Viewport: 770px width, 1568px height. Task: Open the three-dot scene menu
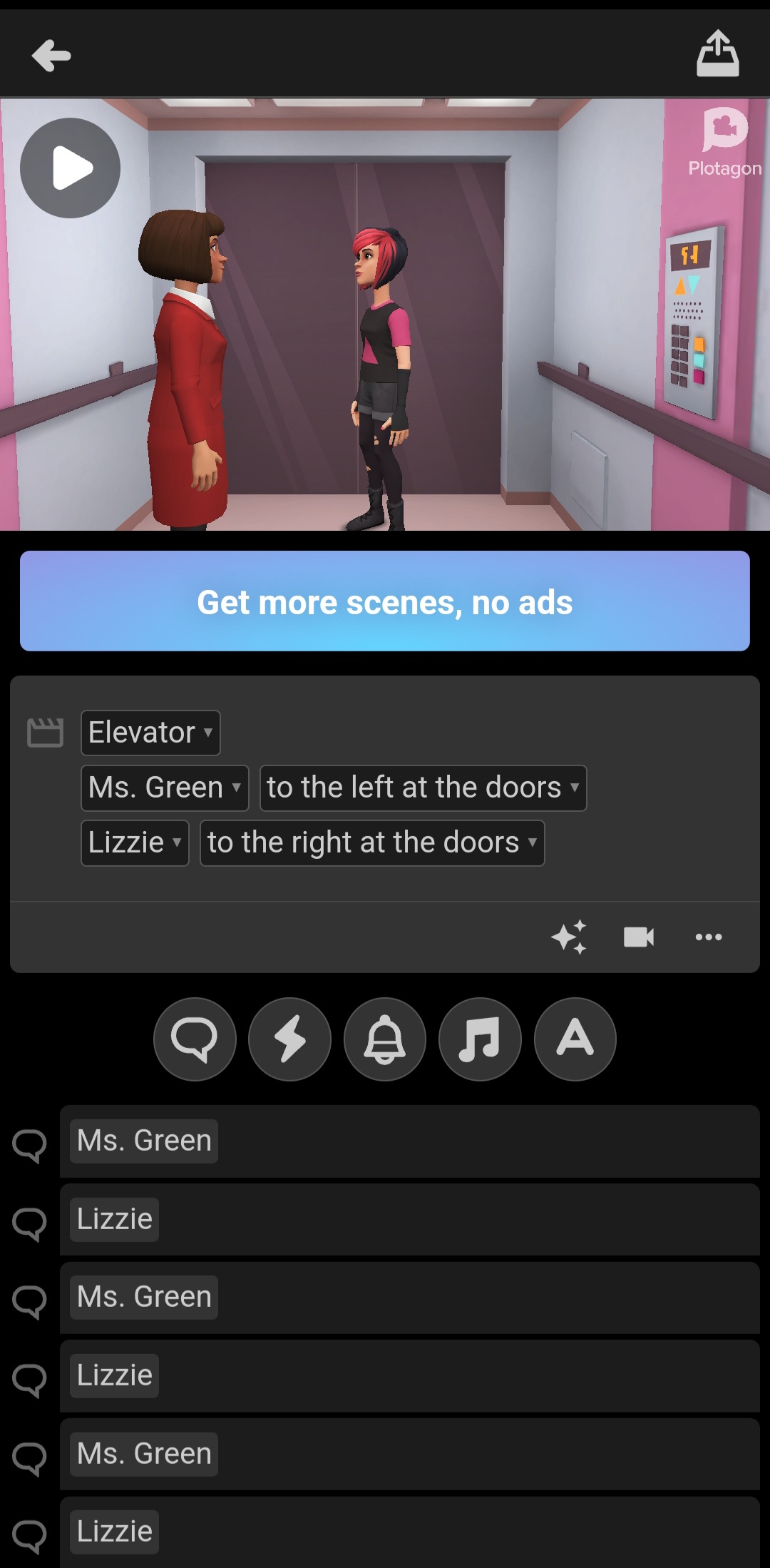pos(709,937)
